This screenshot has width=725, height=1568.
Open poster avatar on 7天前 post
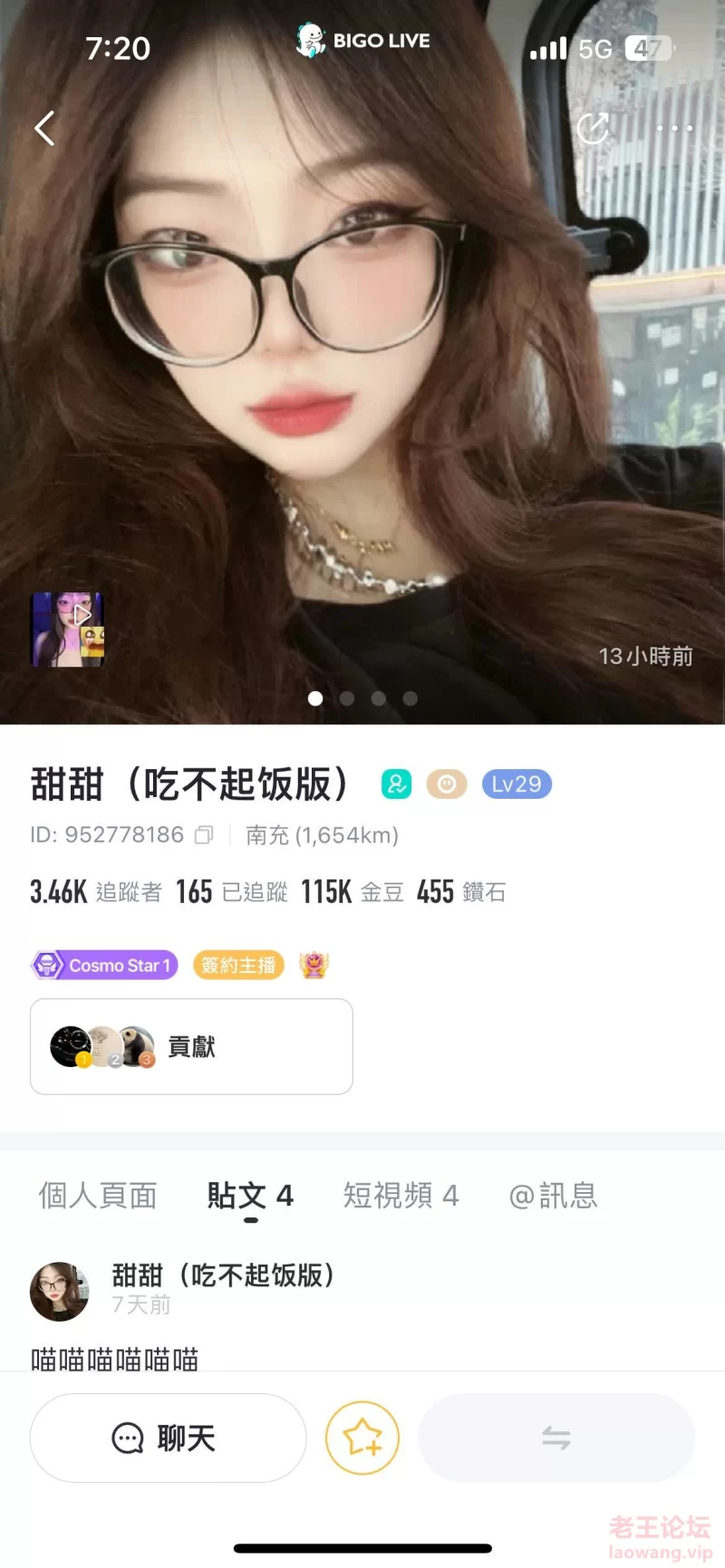(60, 1291)
